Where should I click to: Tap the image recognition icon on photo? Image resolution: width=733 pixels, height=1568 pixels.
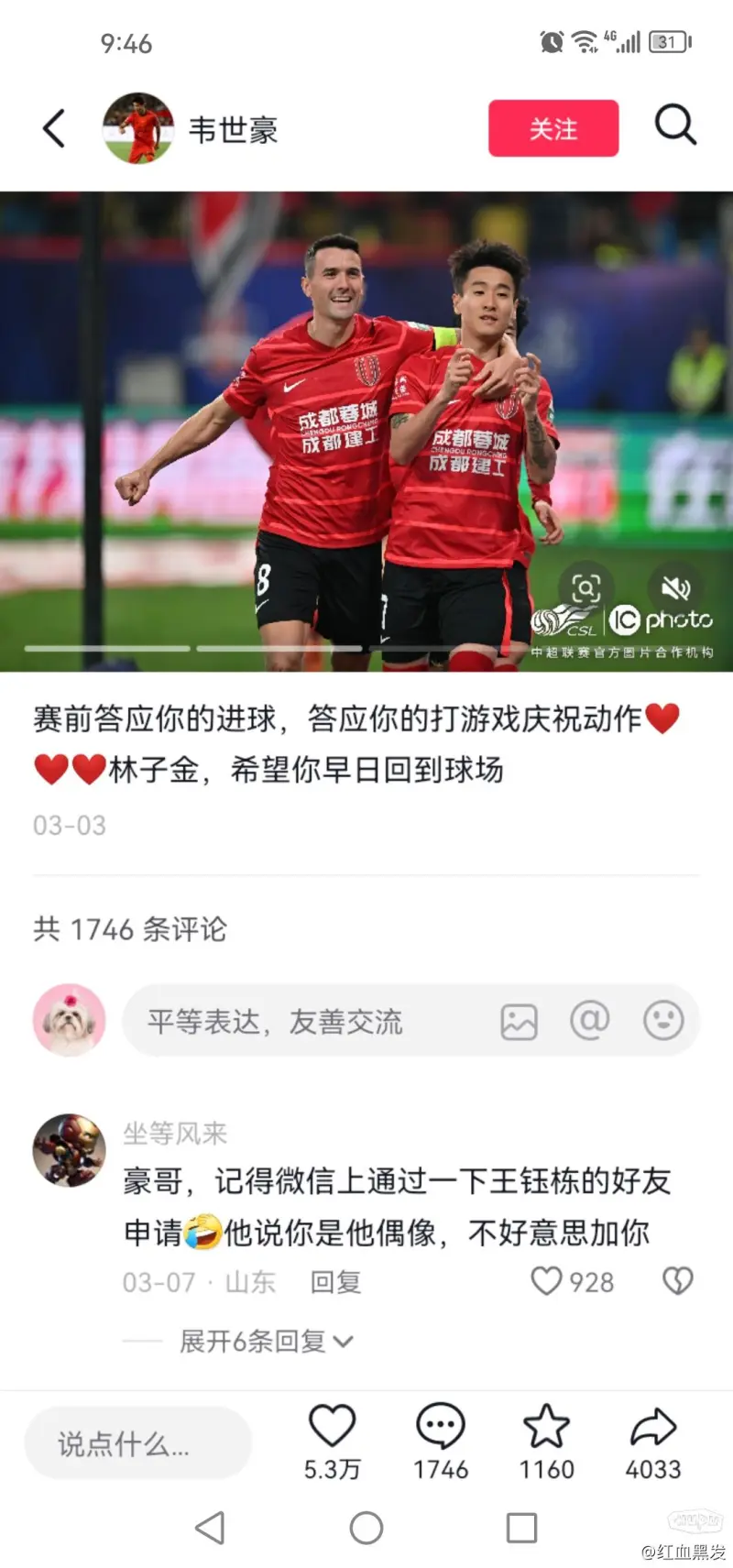tap(585, 587)
